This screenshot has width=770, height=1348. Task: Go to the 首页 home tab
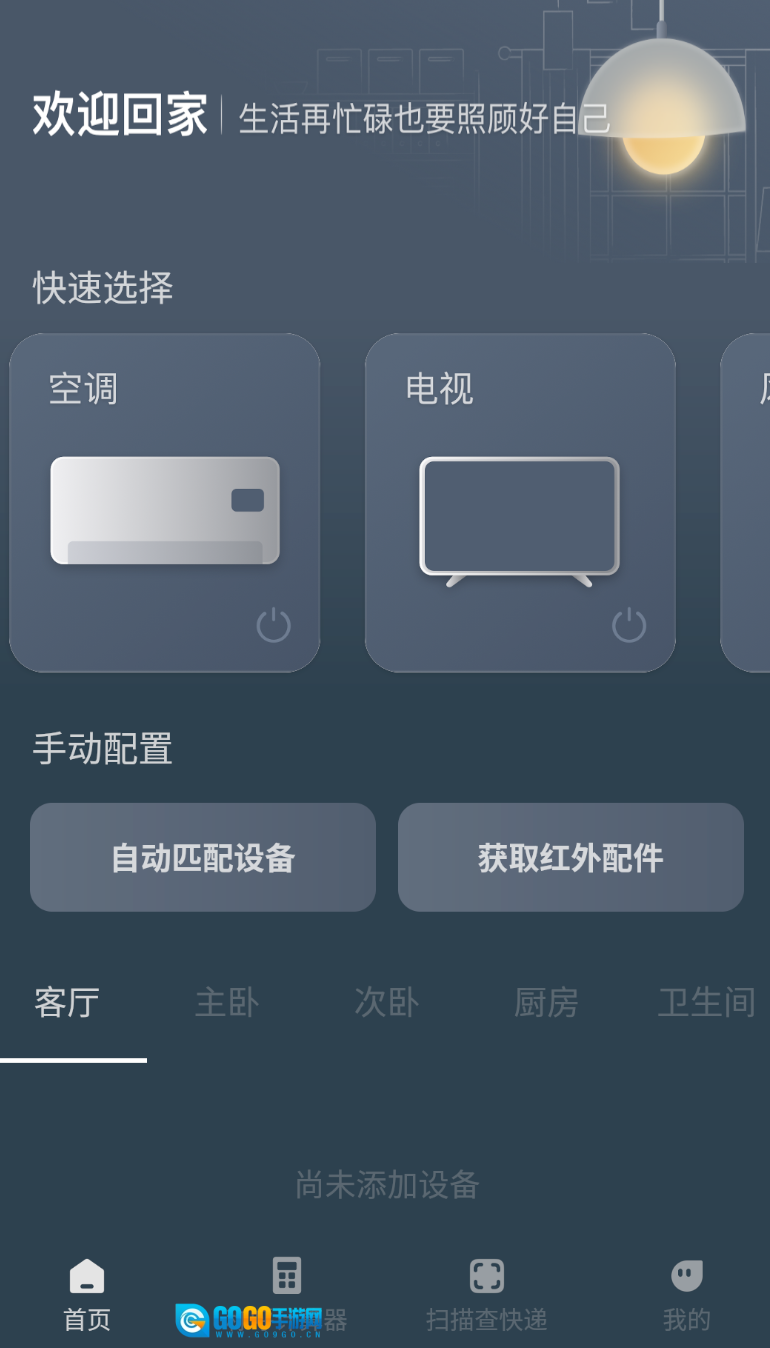coord(87,1294)
